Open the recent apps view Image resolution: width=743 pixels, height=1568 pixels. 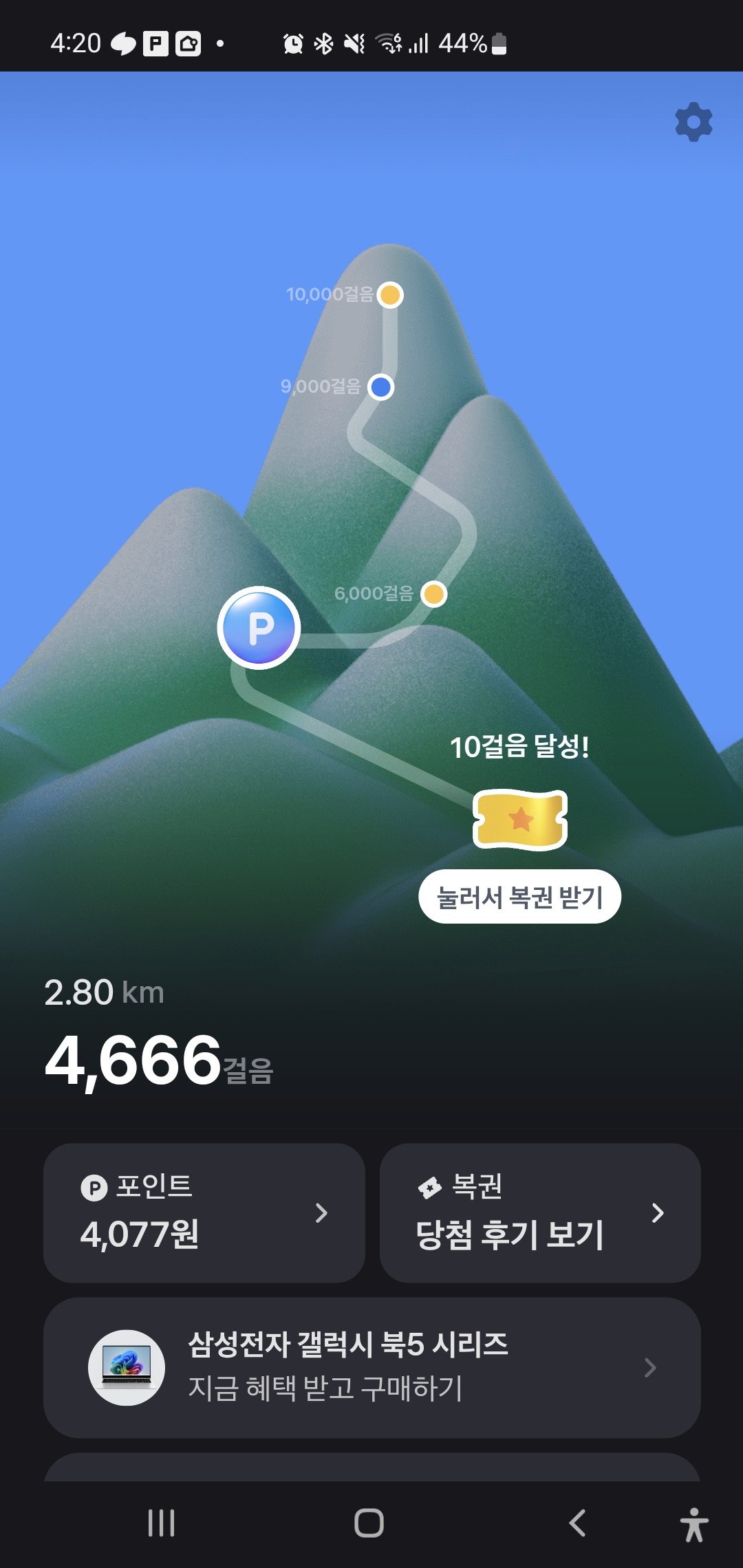point(162,1523)
